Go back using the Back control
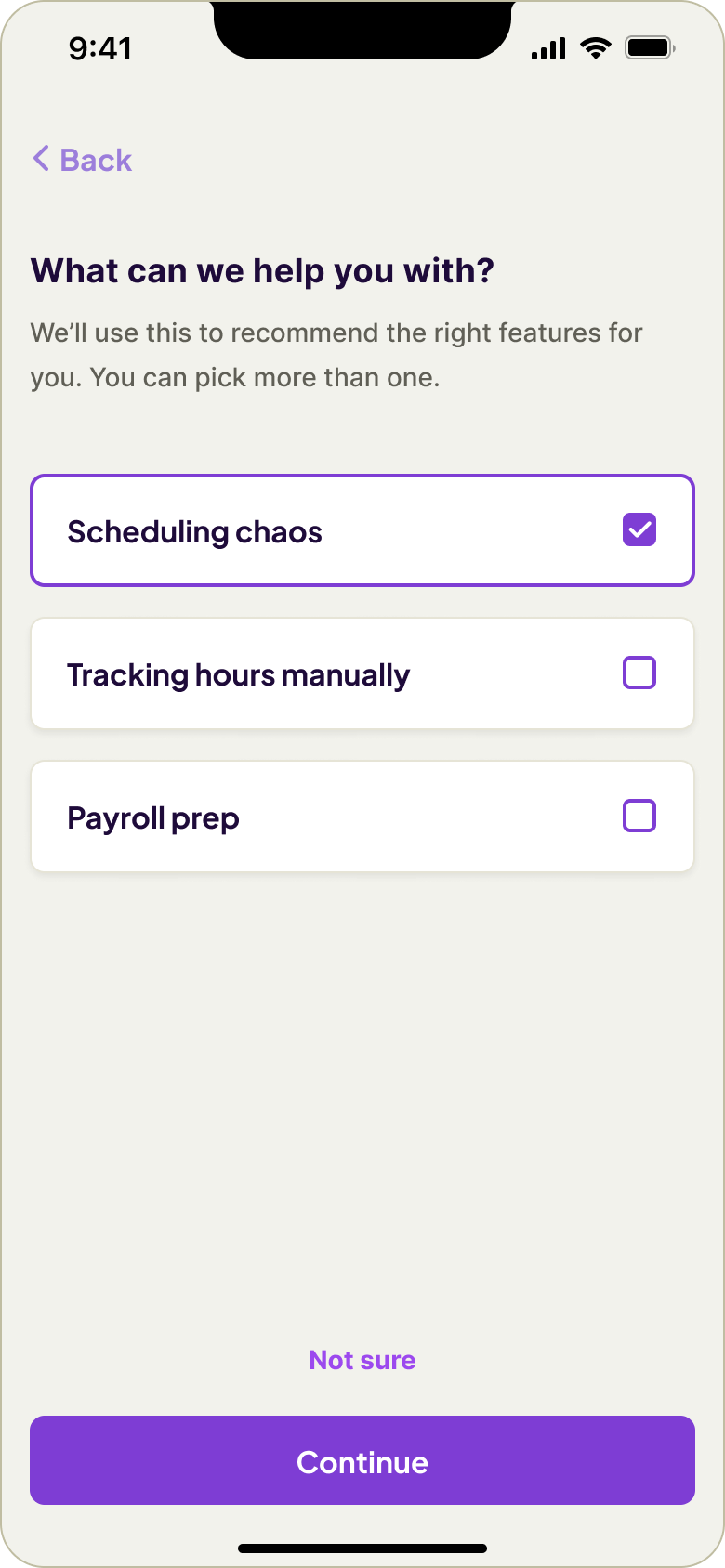This screenshot has width=725, height=1568. [81, 160]
